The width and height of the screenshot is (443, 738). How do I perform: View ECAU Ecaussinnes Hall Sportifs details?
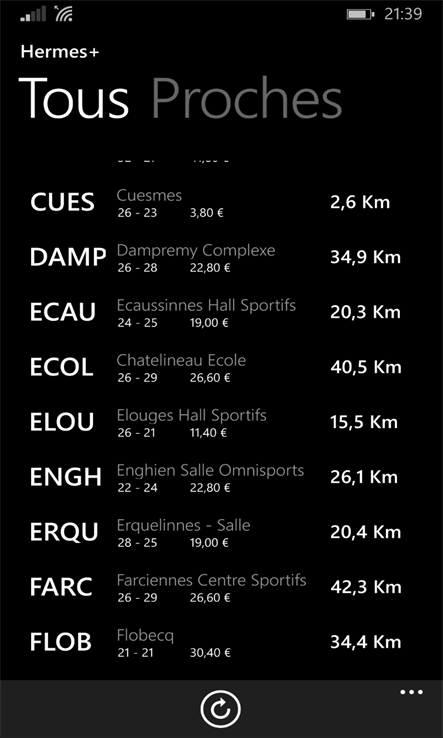pyautogui.click(x=221, y=313)
